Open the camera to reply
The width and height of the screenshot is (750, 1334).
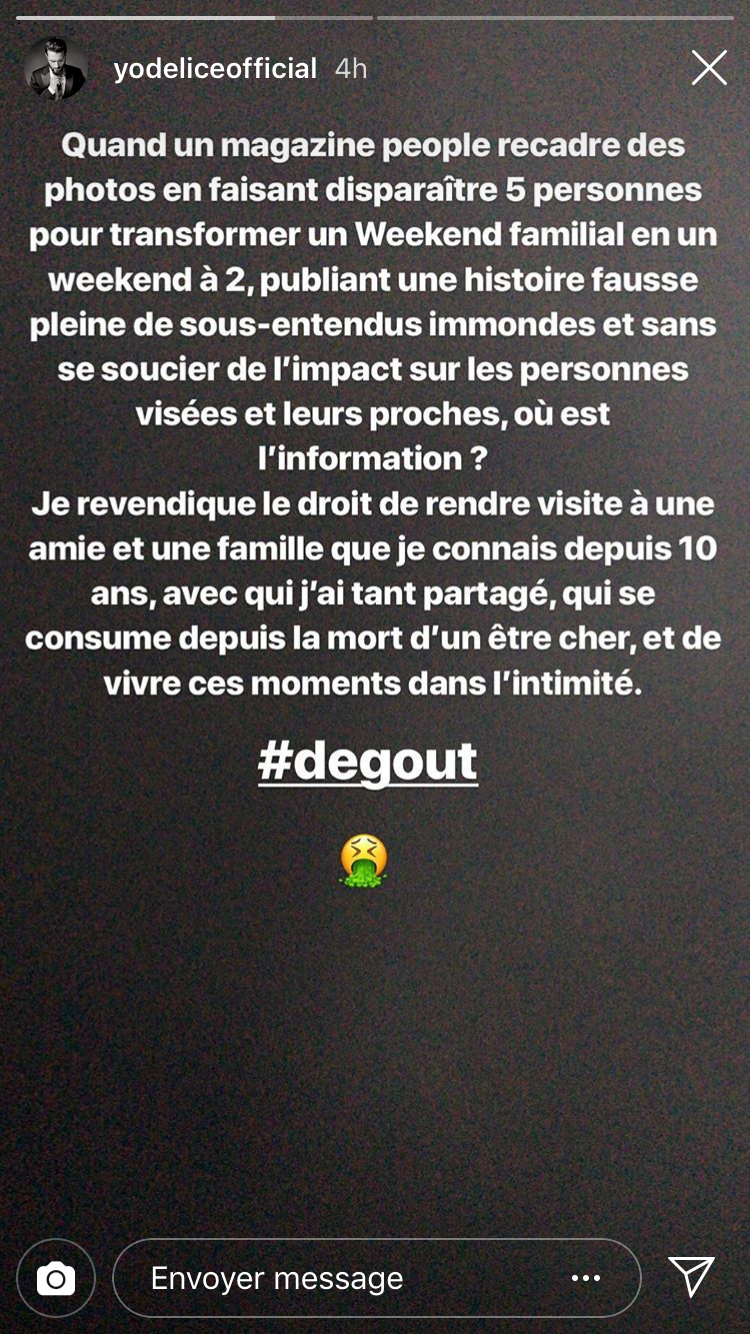[56, 1278]
